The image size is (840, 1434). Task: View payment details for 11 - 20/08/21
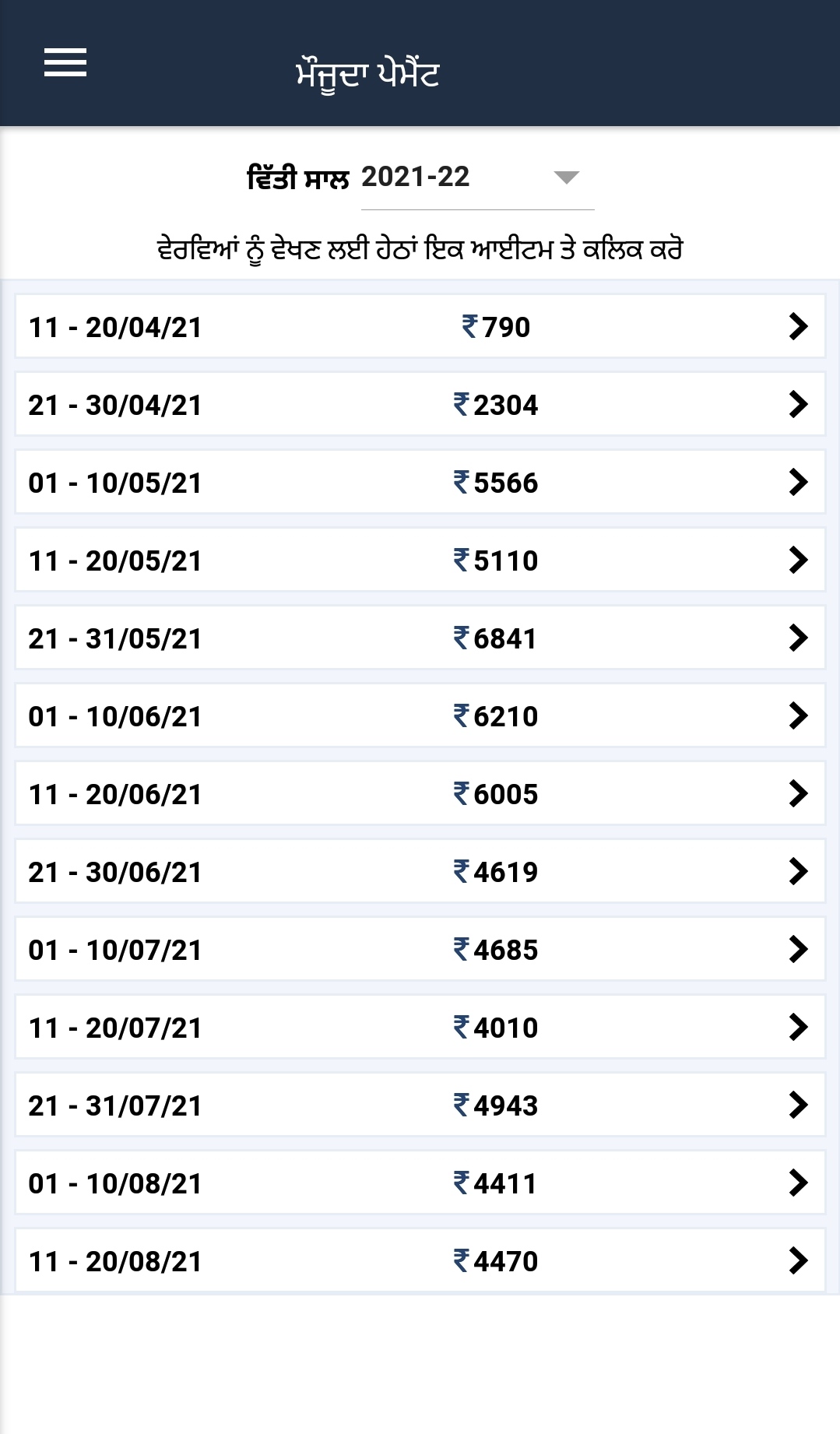(420, 1261)
